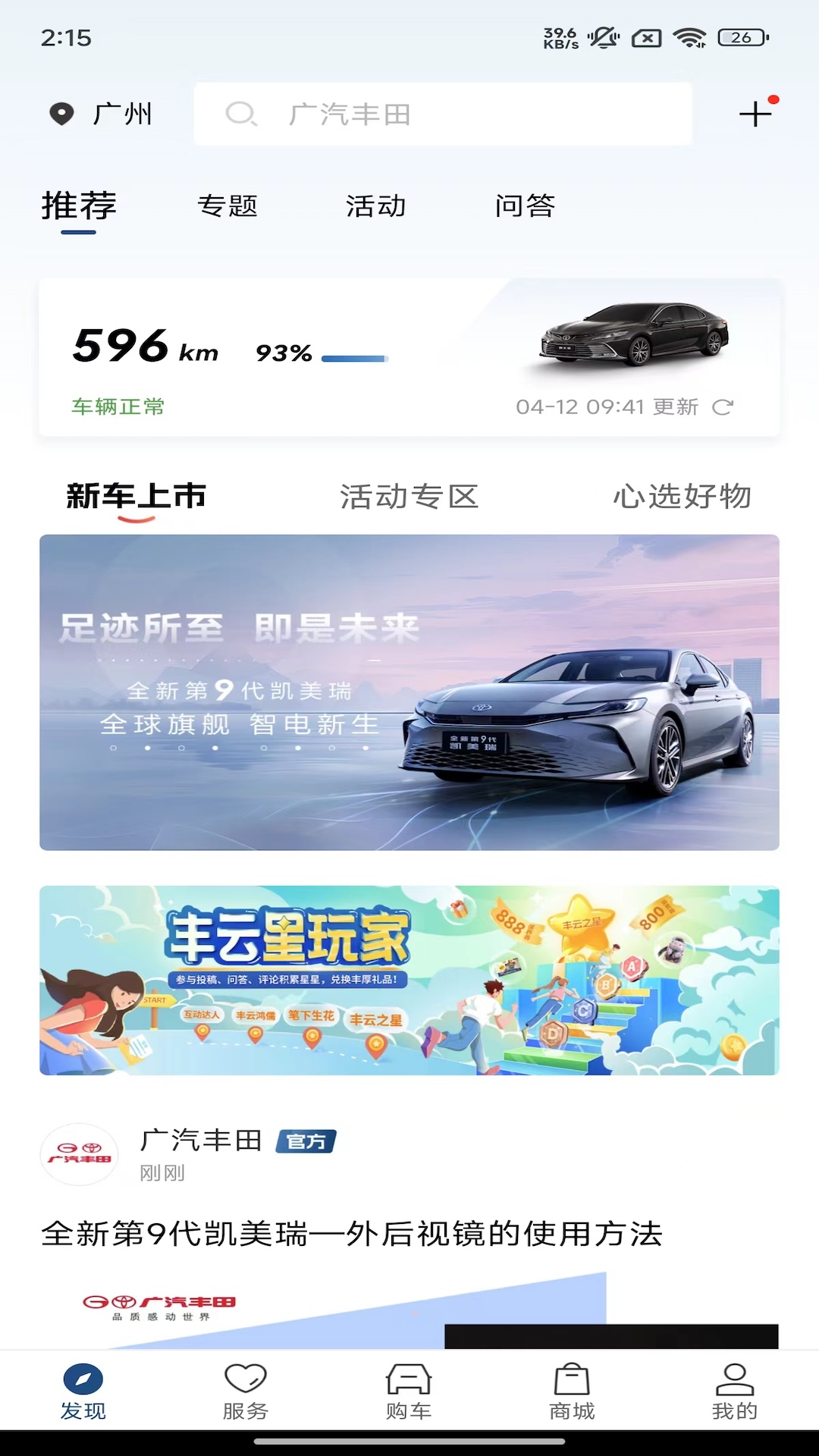Switch to the 专题 top tab
Viewport: 819px width, 1456px height.
click(x=227, y=206)
